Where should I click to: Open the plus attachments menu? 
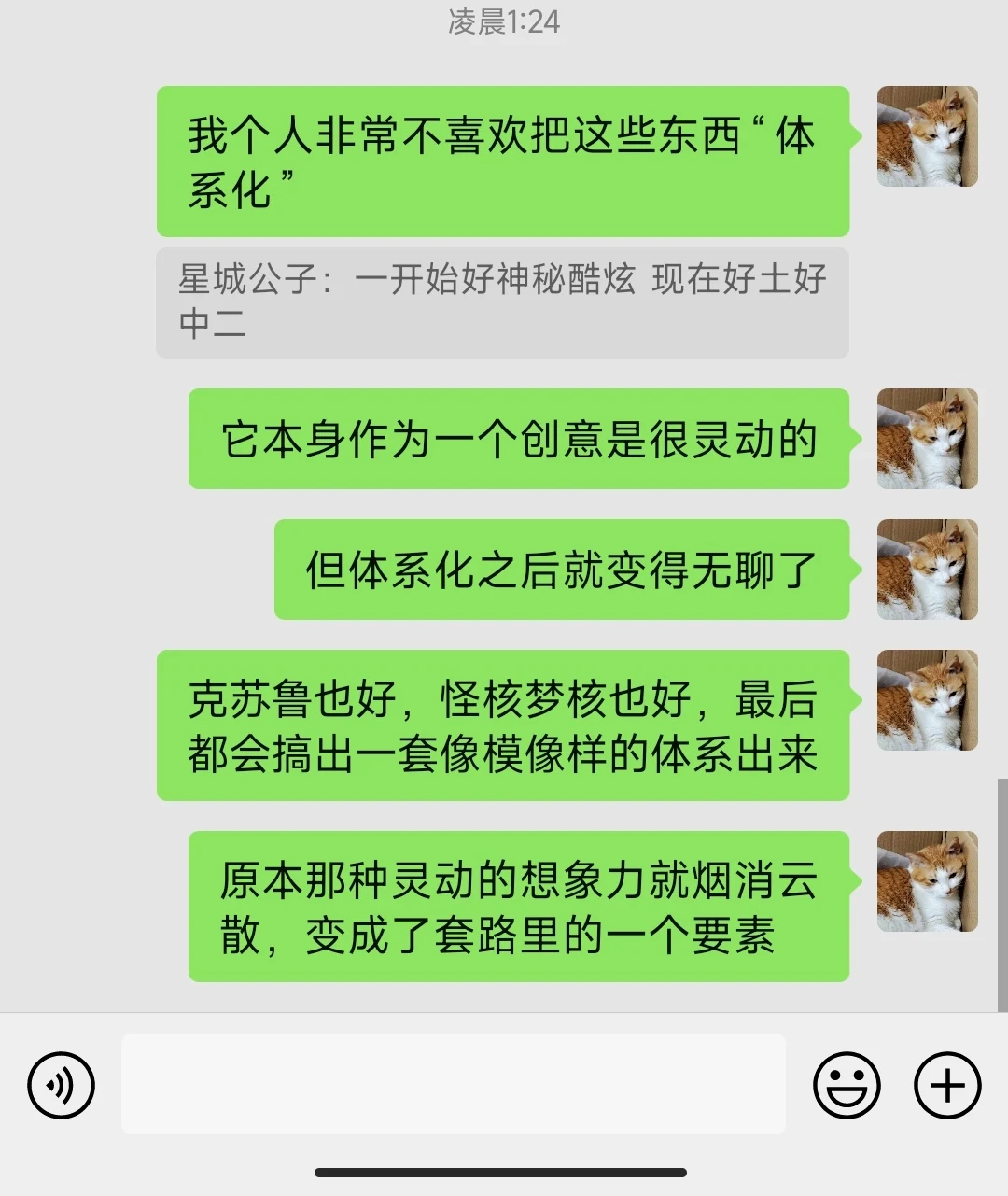[946, 1085]
